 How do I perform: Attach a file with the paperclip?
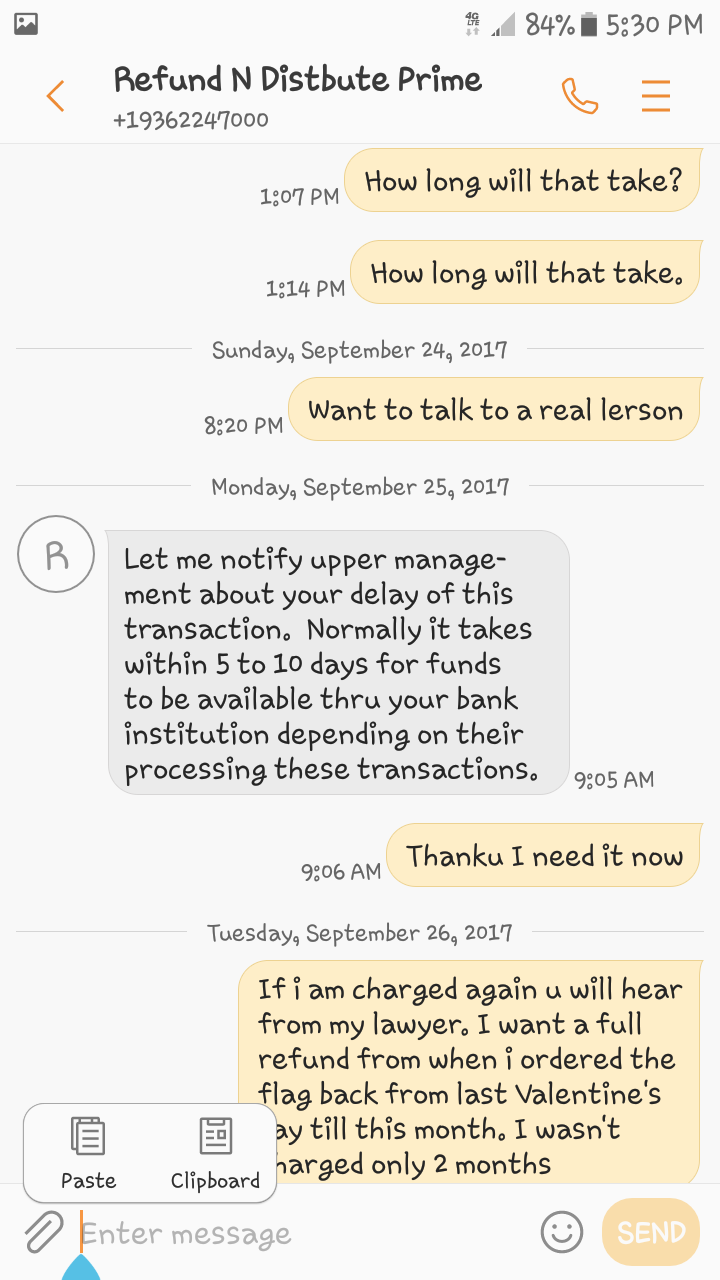[x=43, y=1232]
